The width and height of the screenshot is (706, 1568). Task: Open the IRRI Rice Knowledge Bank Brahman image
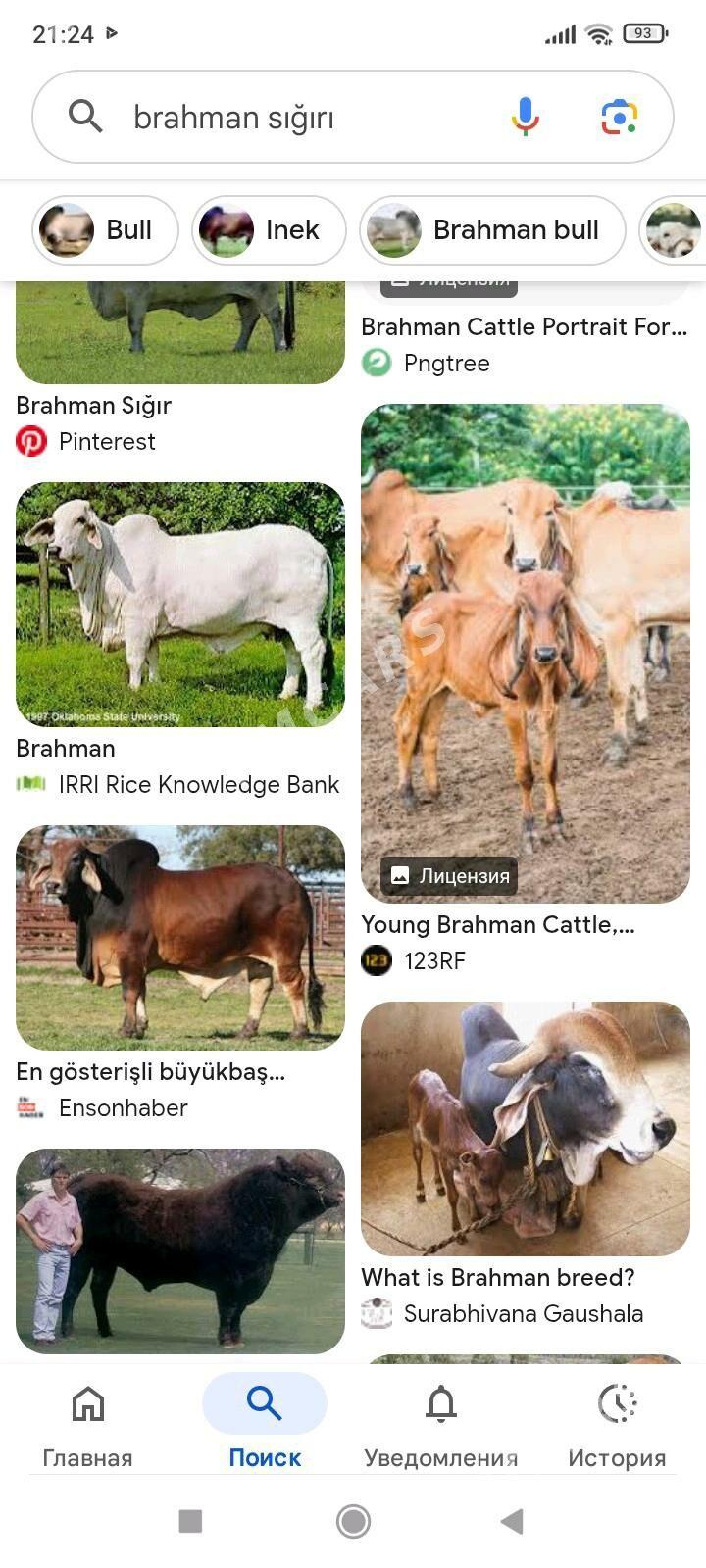pos(179,605)
